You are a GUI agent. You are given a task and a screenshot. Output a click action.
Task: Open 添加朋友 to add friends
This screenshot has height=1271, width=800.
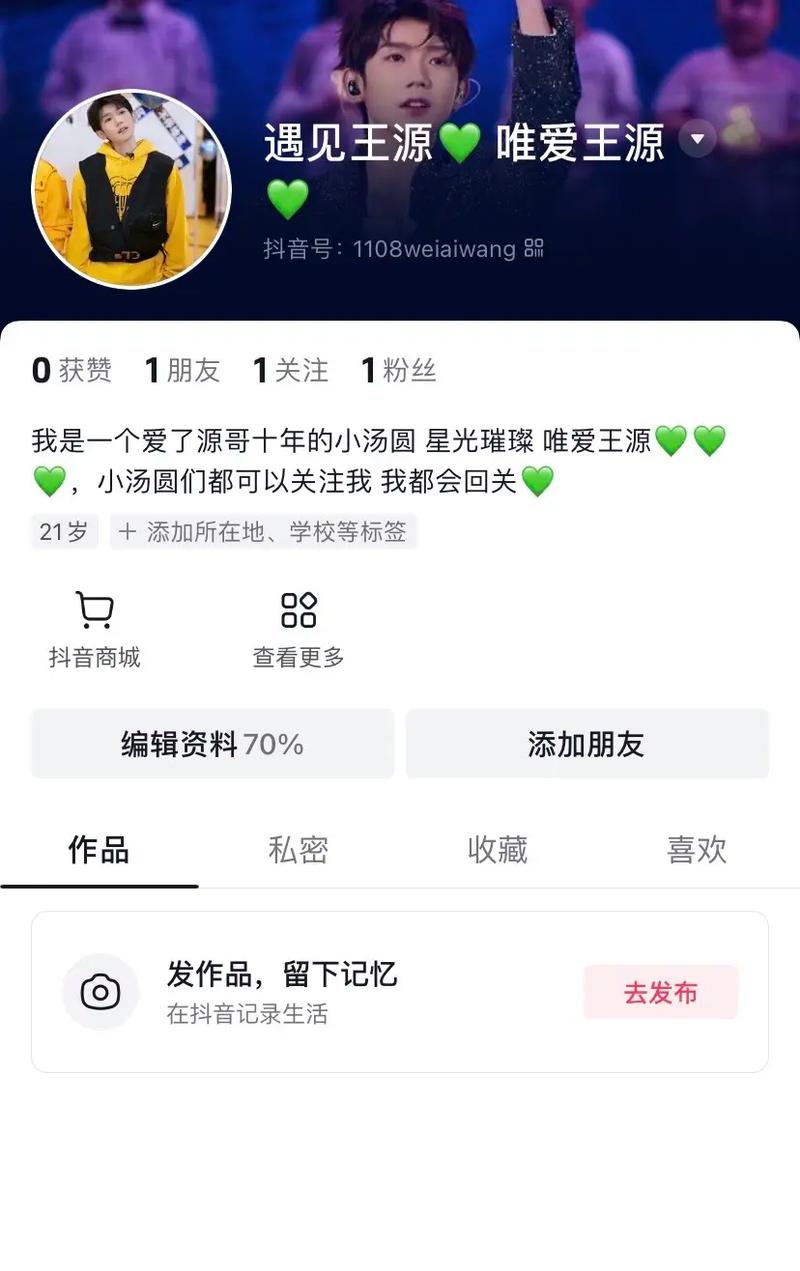(x=587, y=743)
